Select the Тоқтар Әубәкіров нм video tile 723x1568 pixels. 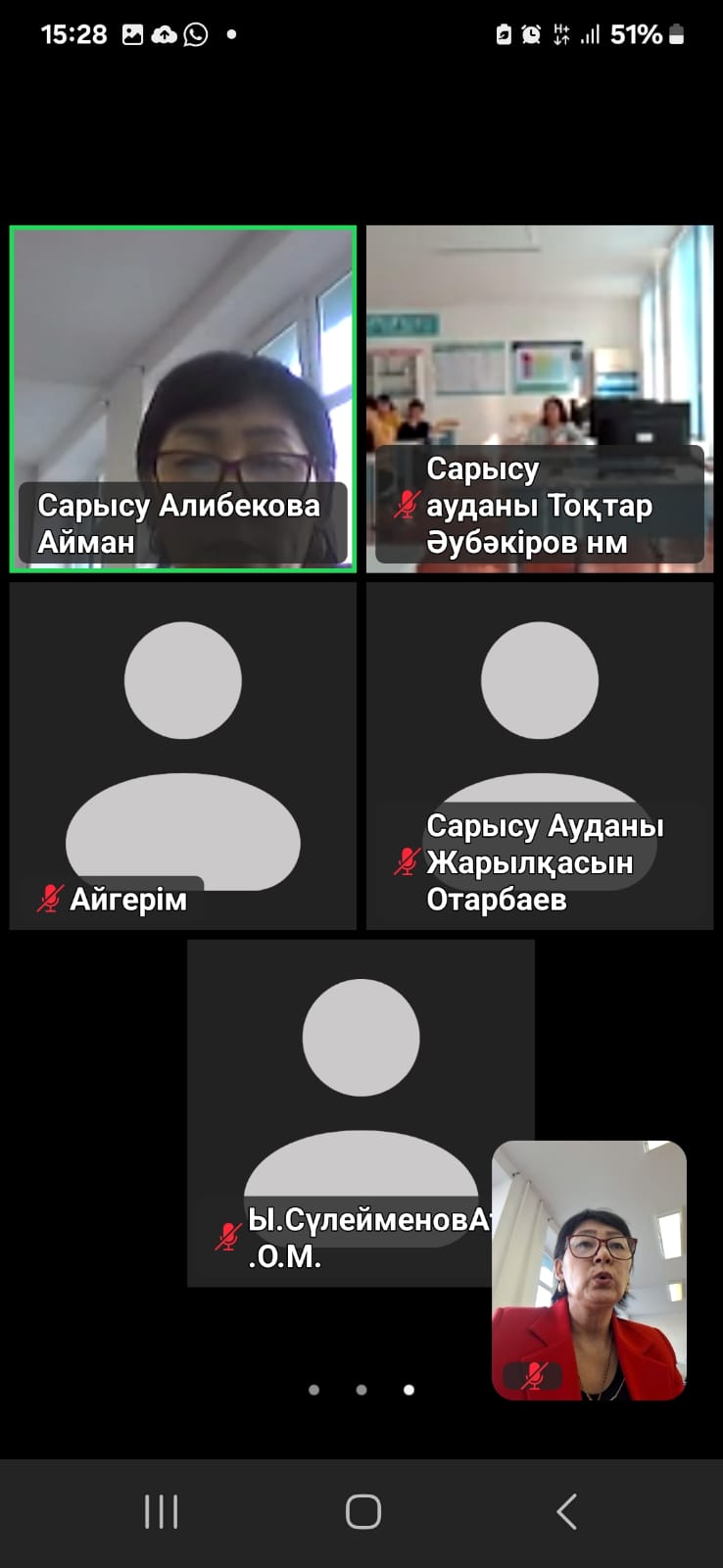(539, 399)
